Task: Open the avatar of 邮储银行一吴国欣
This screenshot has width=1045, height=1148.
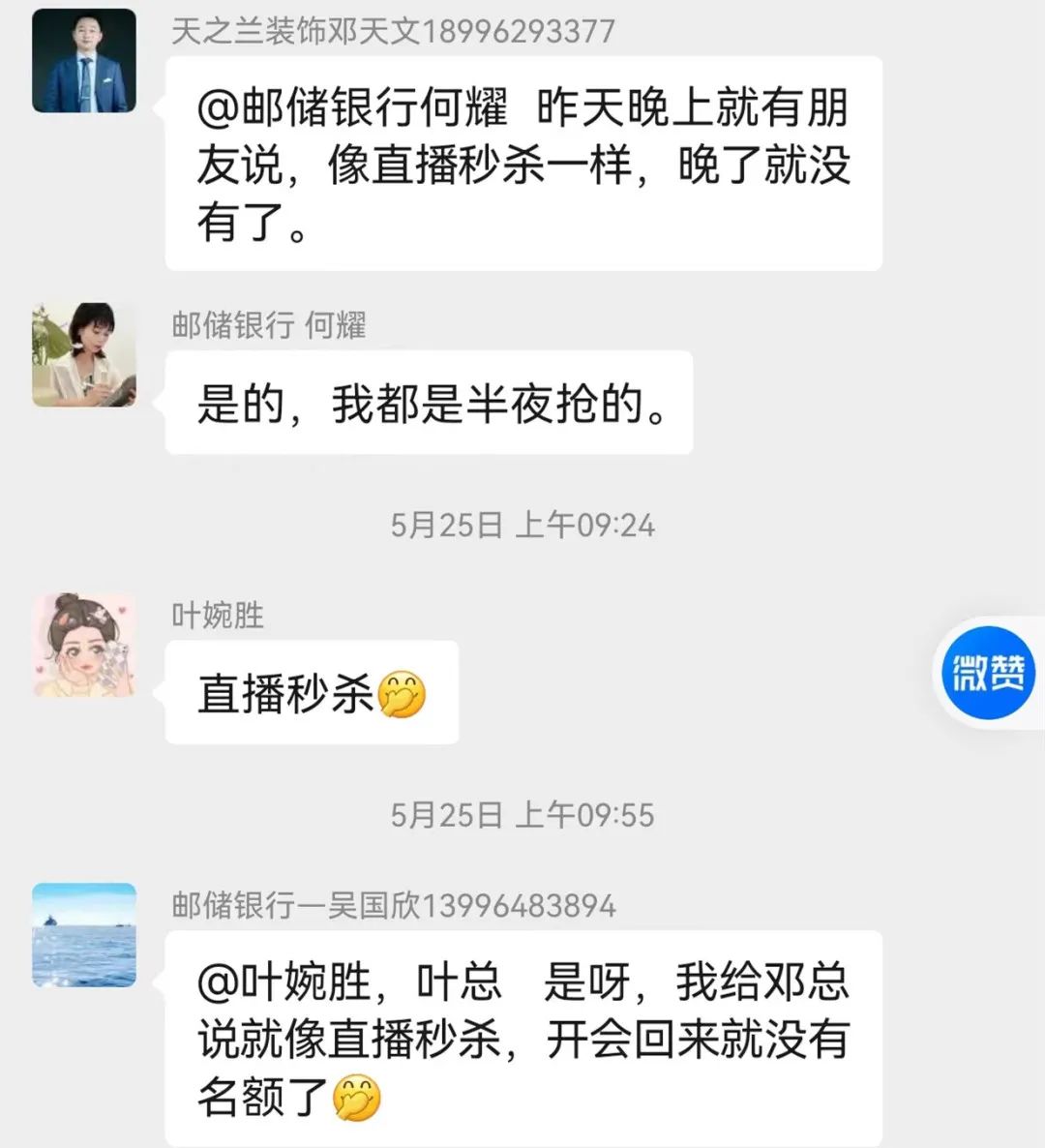Action: coord(84,934)
